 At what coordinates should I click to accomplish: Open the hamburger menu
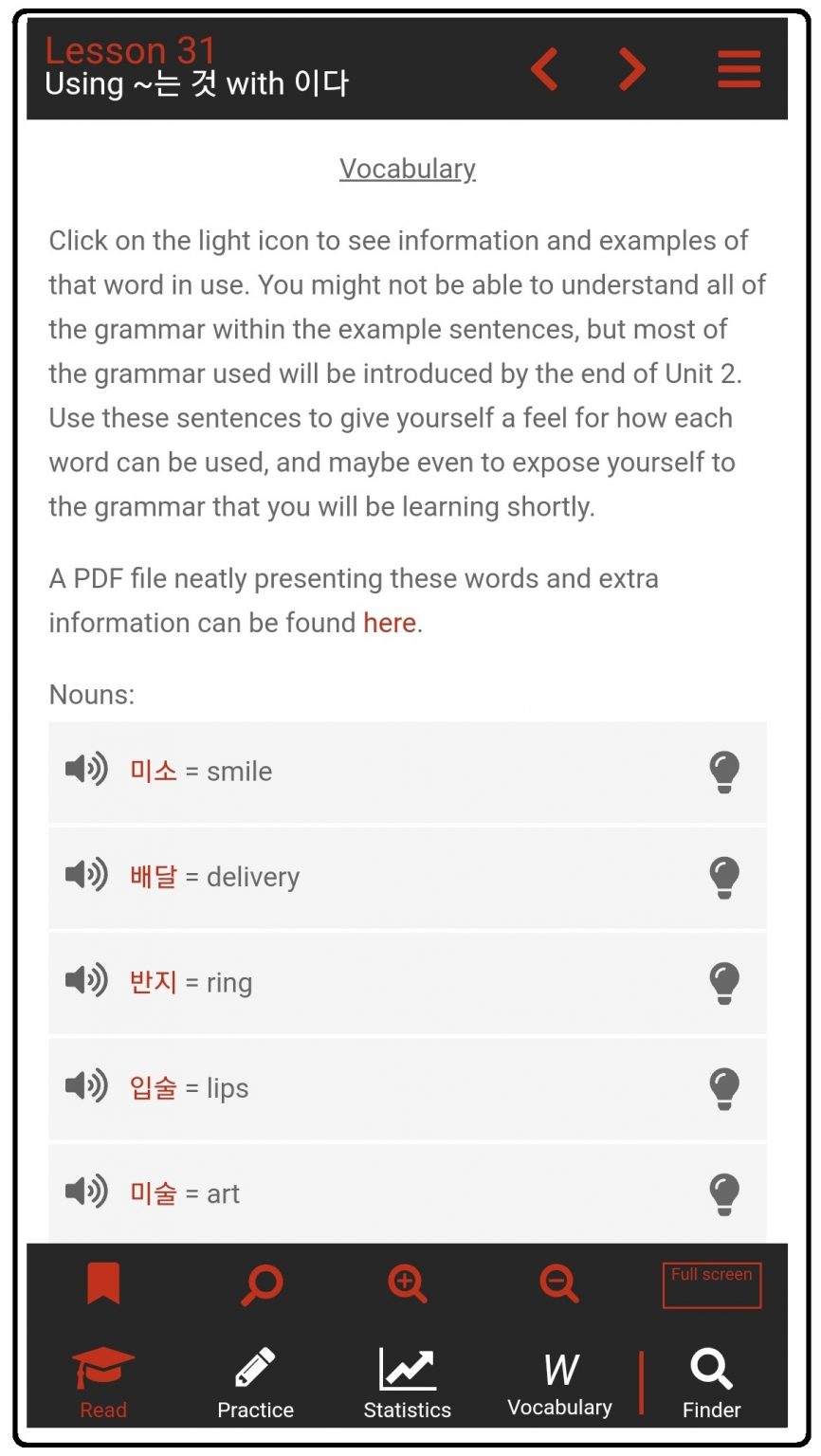pos(739,69)
